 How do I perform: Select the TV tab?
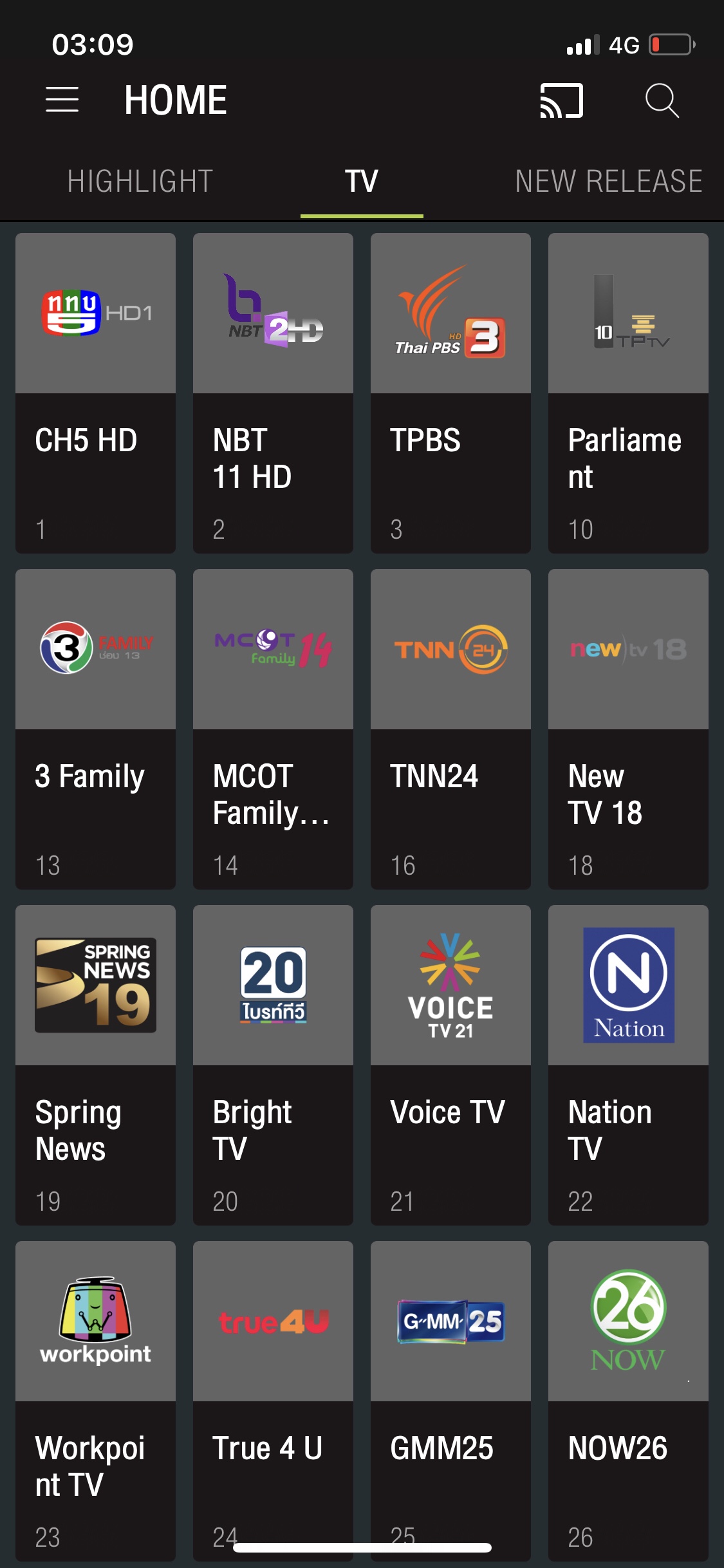(362, 182)
